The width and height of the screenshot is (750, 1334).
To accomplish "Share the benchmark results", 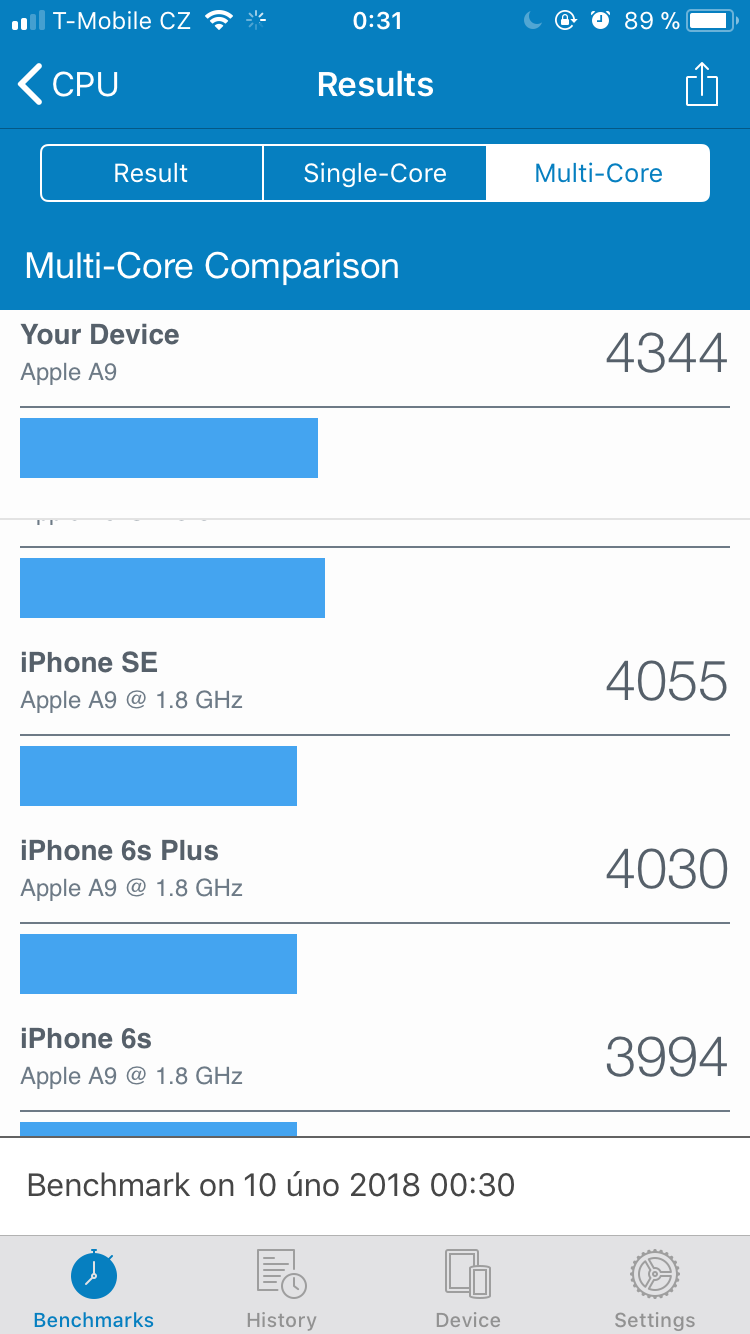I will (x=701, y=85).
